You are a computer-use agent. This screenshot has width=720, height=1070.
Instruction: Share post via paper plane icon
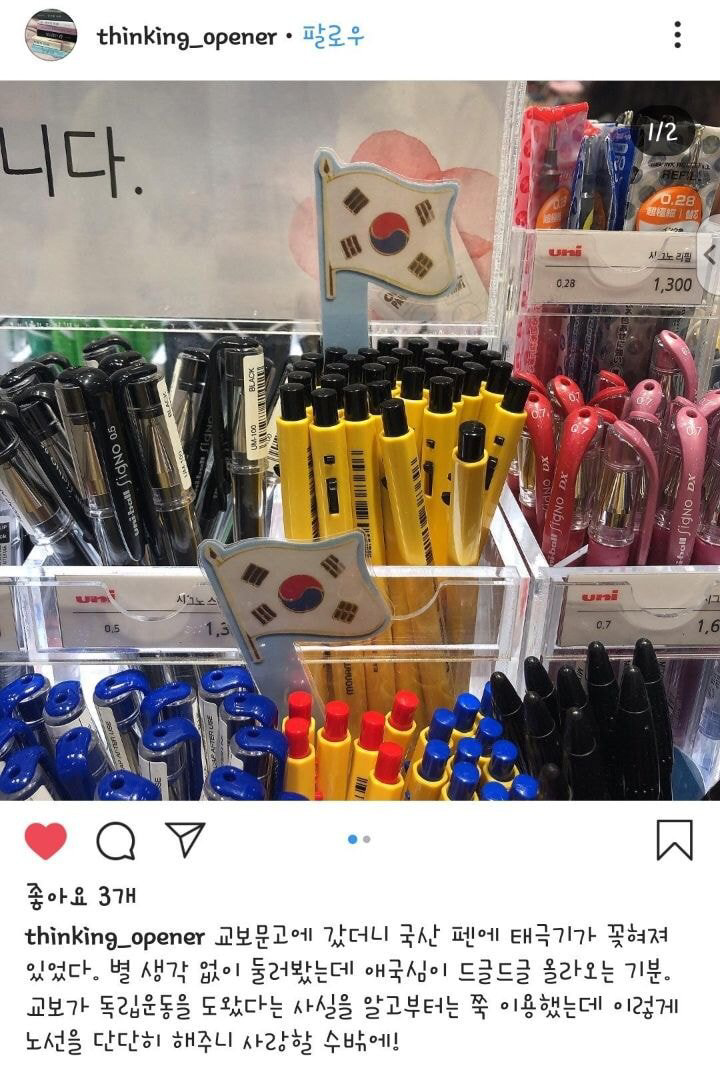[x=185, y=839]
